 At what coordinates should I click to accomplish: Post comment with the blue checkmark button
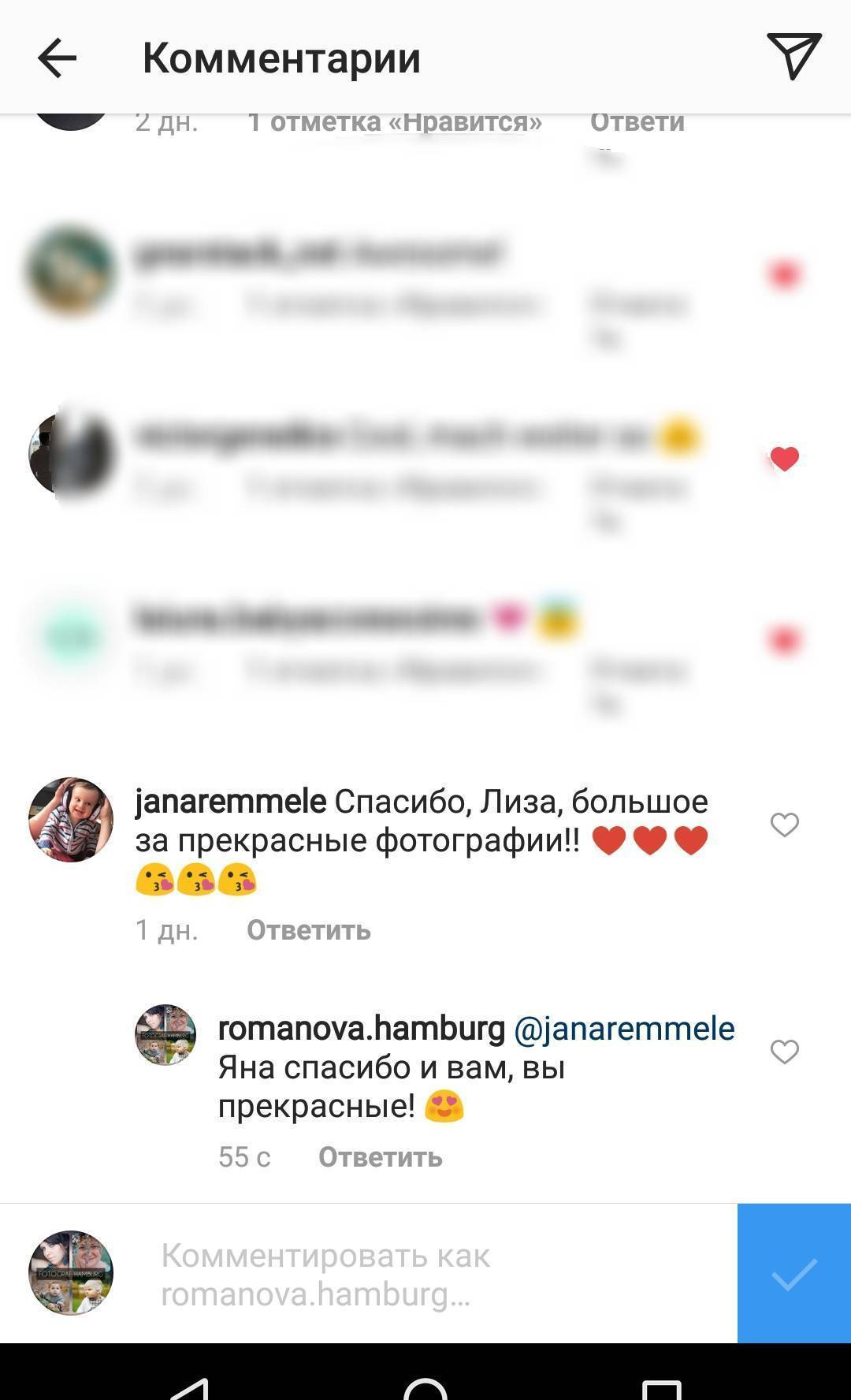click(x=793, y=1274)
